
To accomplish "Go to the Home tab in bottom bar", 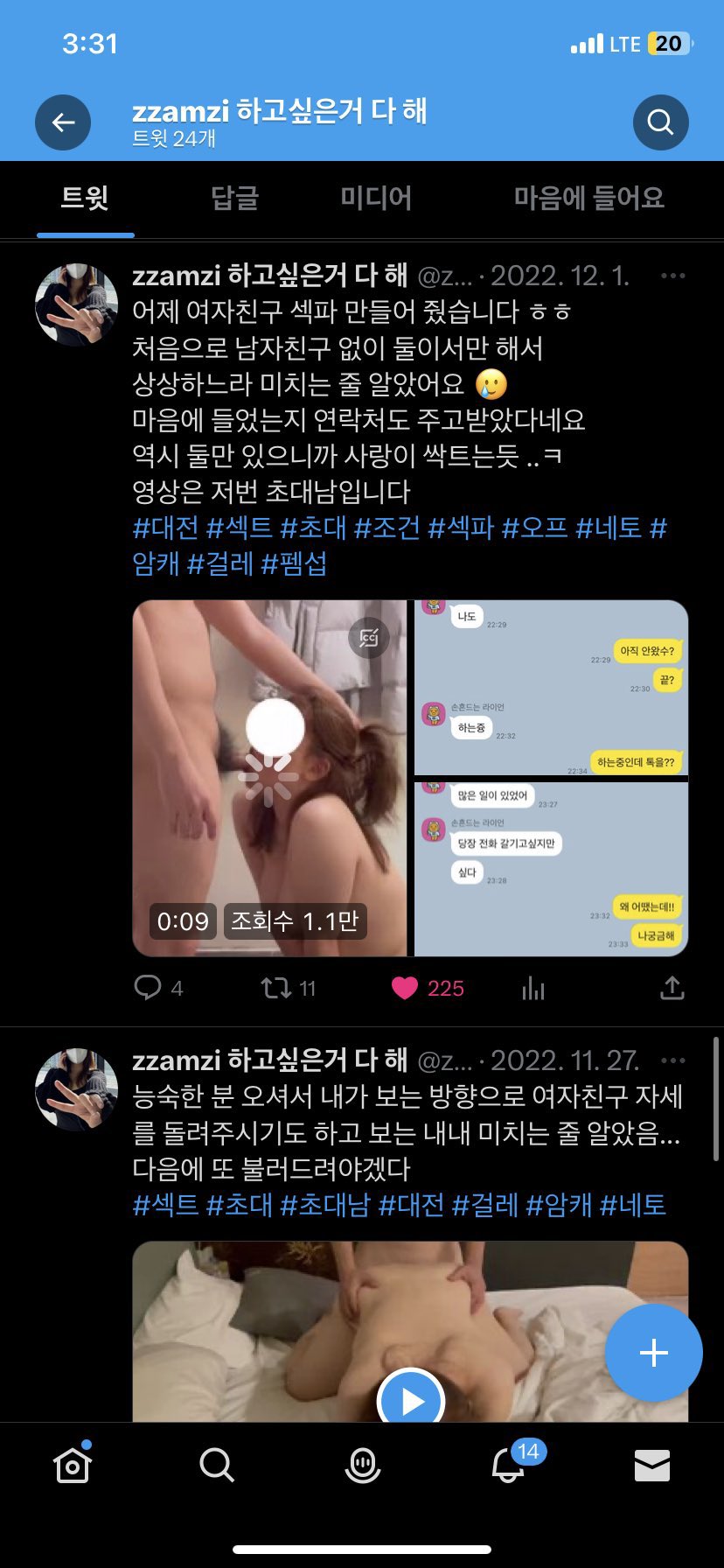I will pos(73,1464).
